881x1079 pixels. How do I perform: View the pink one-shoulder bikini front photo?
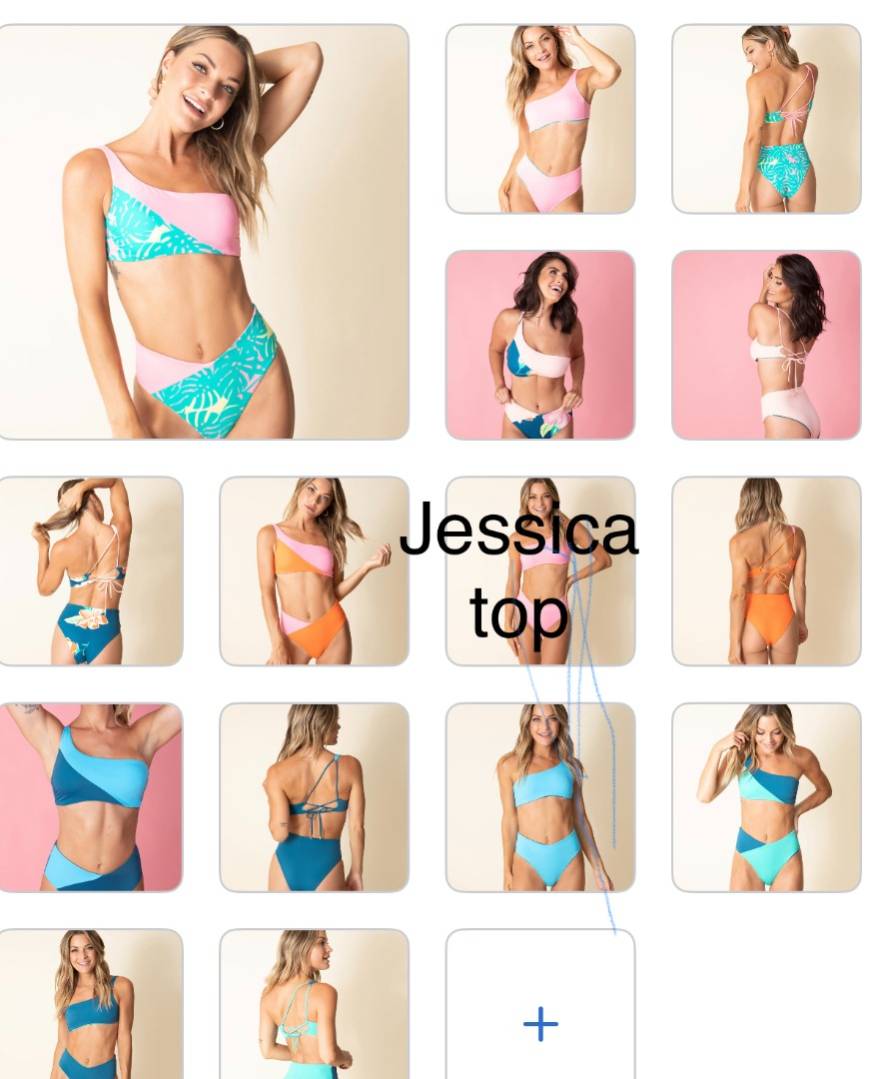click(x=540, y=119)
